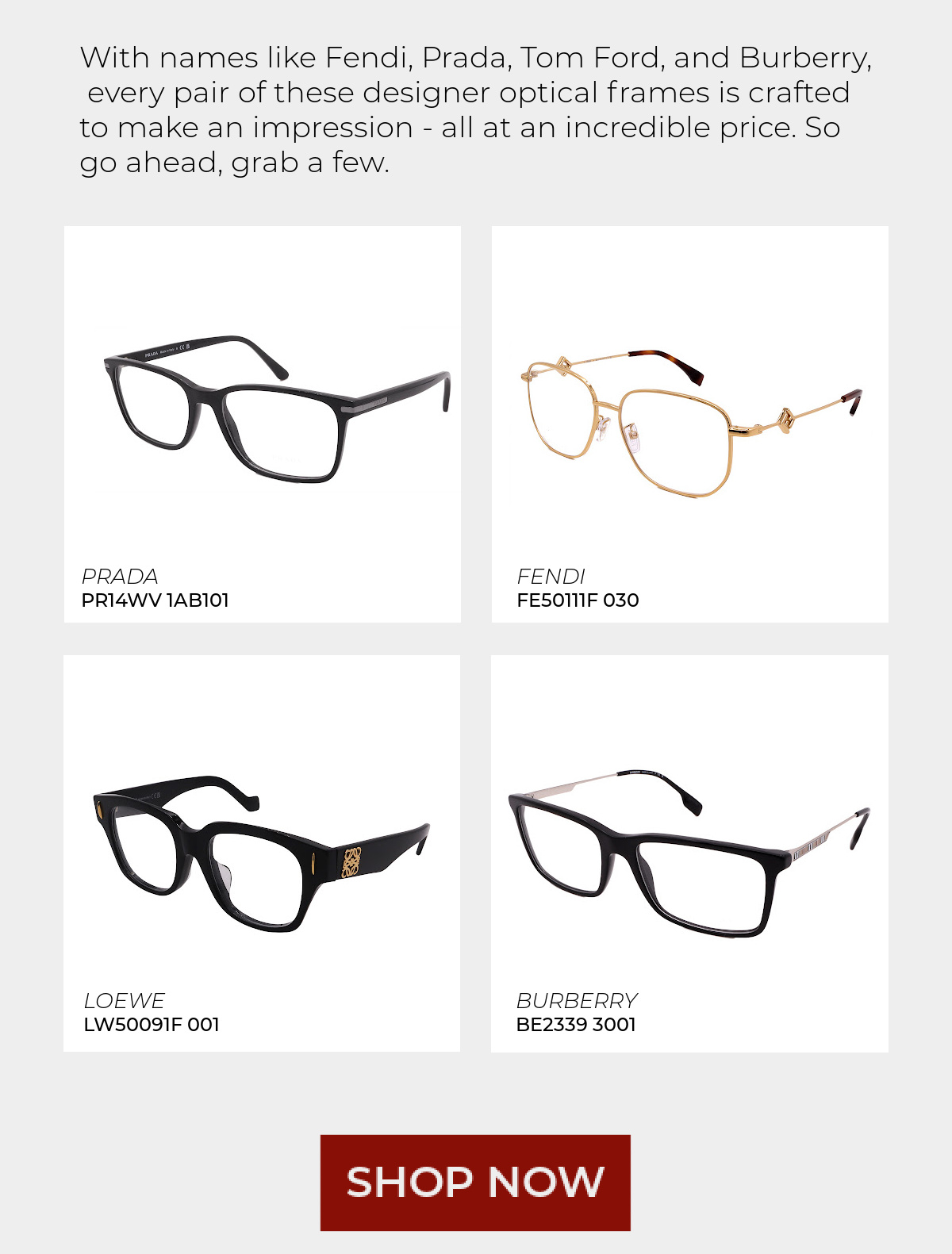Select the Loewe LW50091F 001 product tile
952x1254 pixels.
click(x=262, y=853)
